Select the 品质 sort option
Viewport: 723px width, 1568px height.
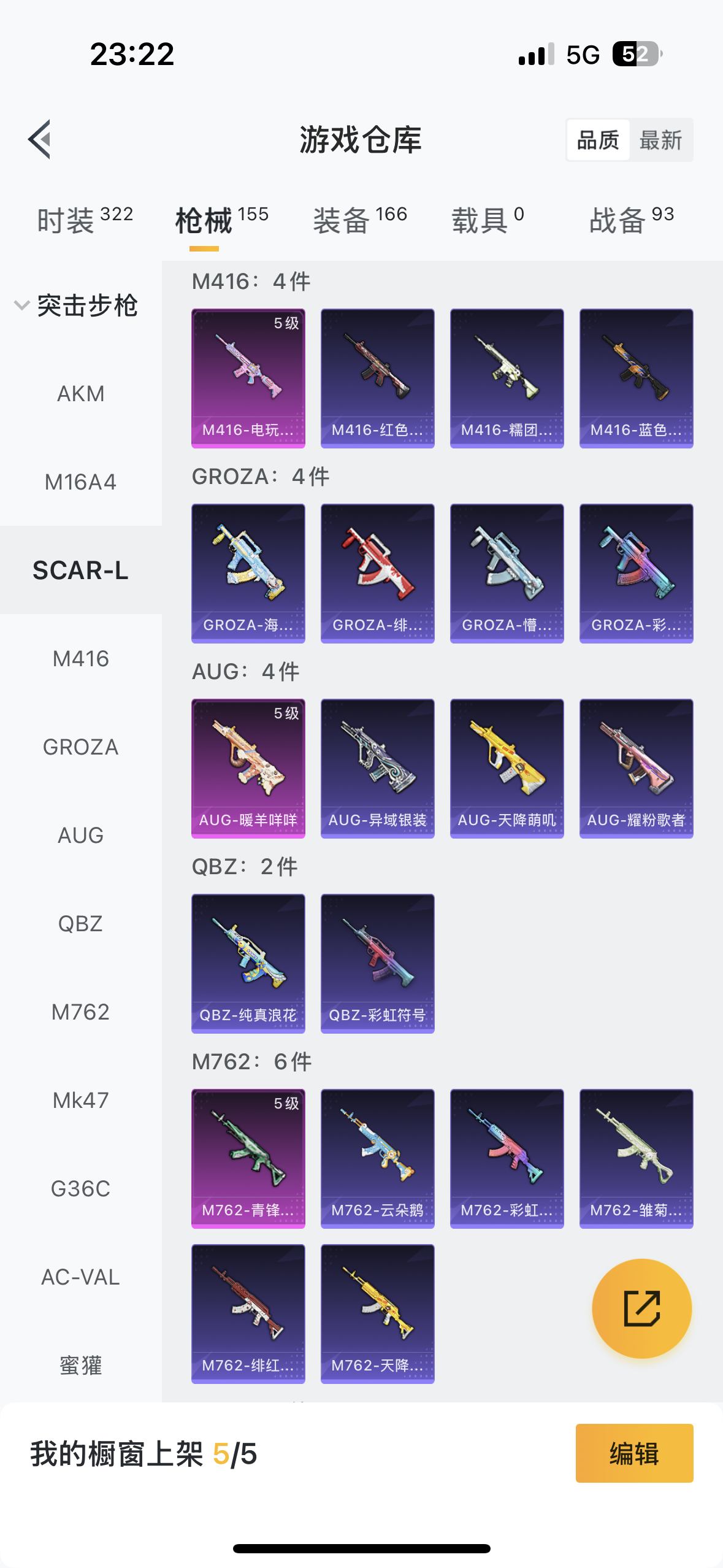pos(598,140)
